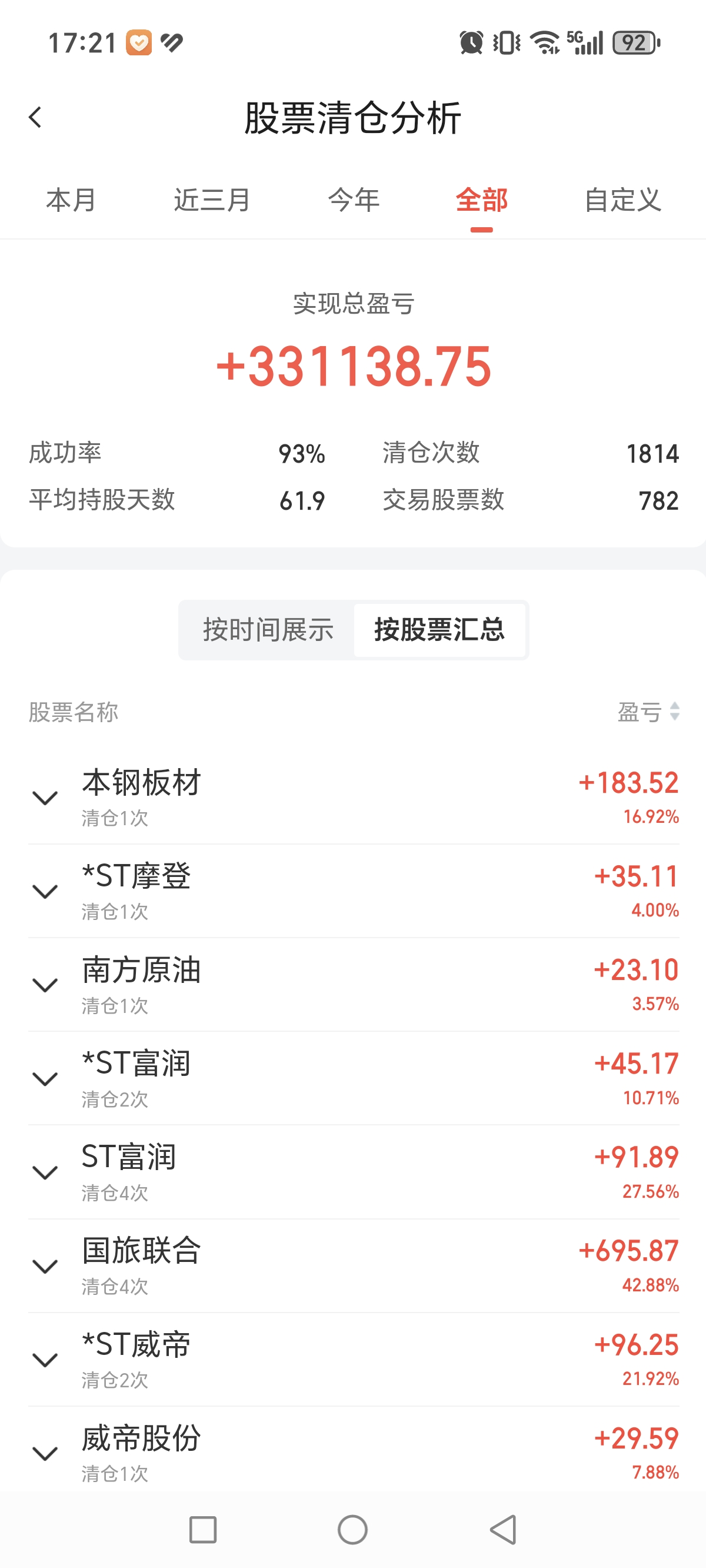
Task: Tap the system home button
Action: coord(352,1530)
